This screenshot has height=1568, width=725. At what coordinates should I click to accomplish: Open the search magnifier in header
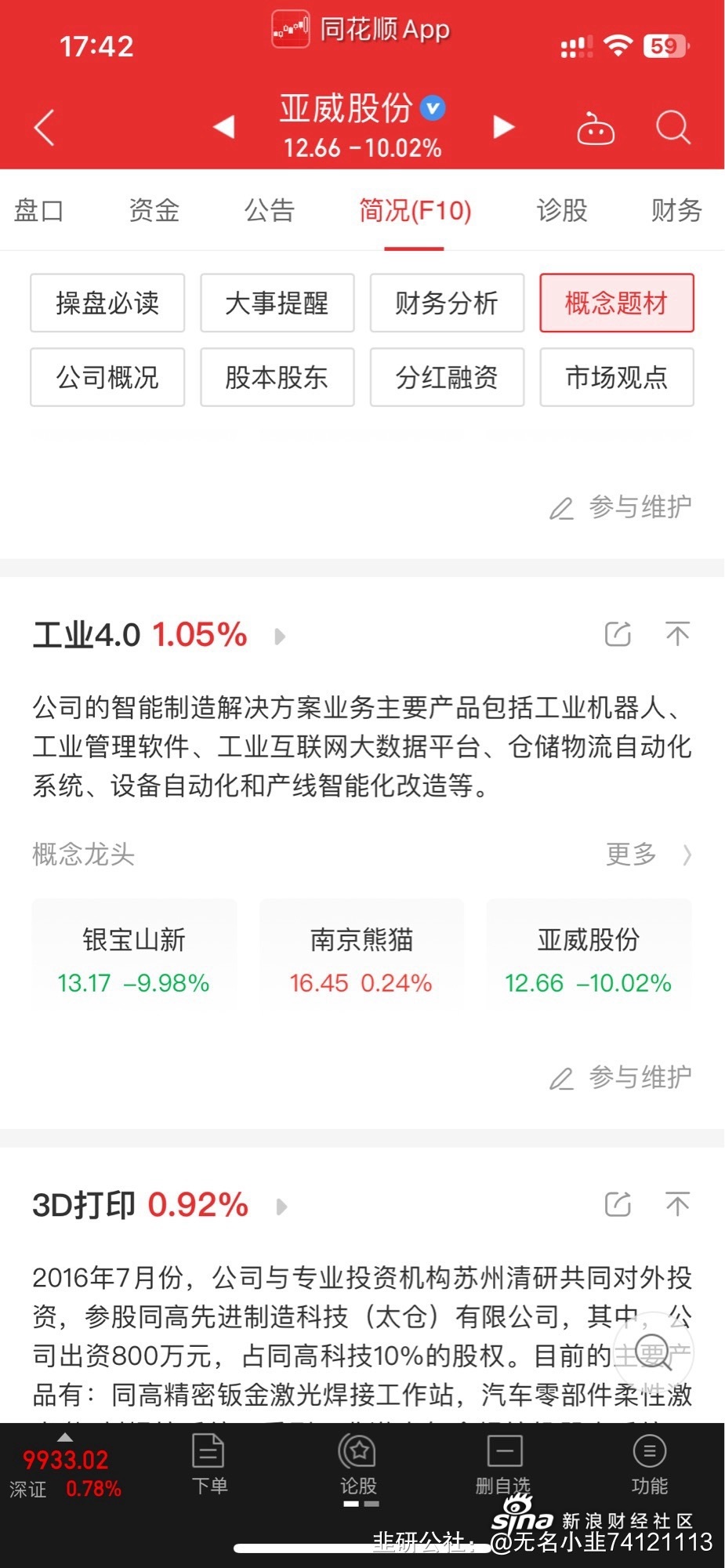click(673, 127)
